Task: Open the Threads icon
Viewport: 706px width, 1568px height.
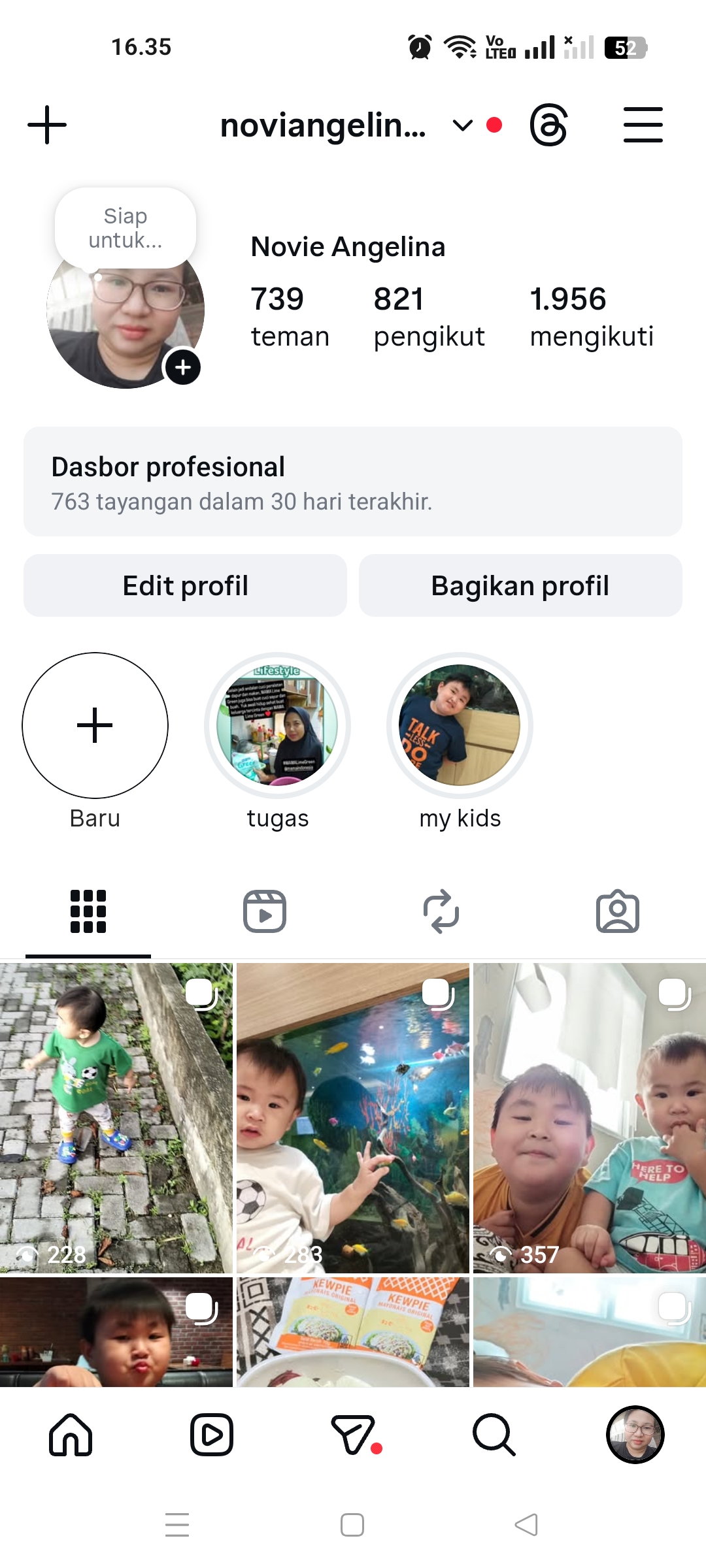Action: click(x=548, y=125)
